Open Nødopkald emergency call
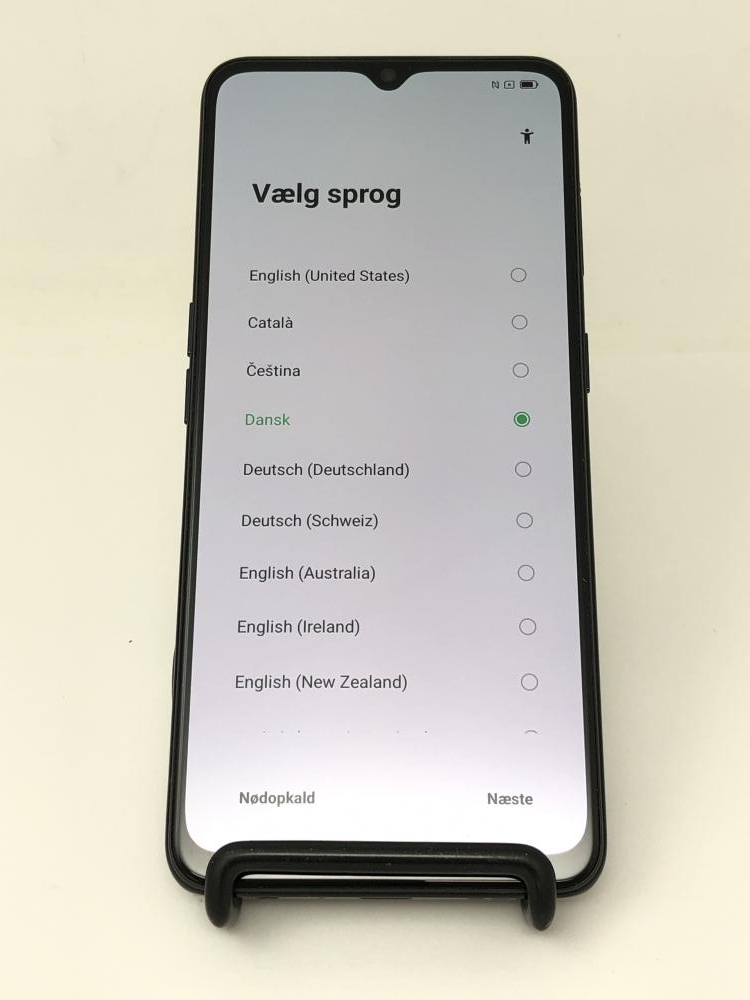Screen dimensions: 750x1000 (277, 798)
